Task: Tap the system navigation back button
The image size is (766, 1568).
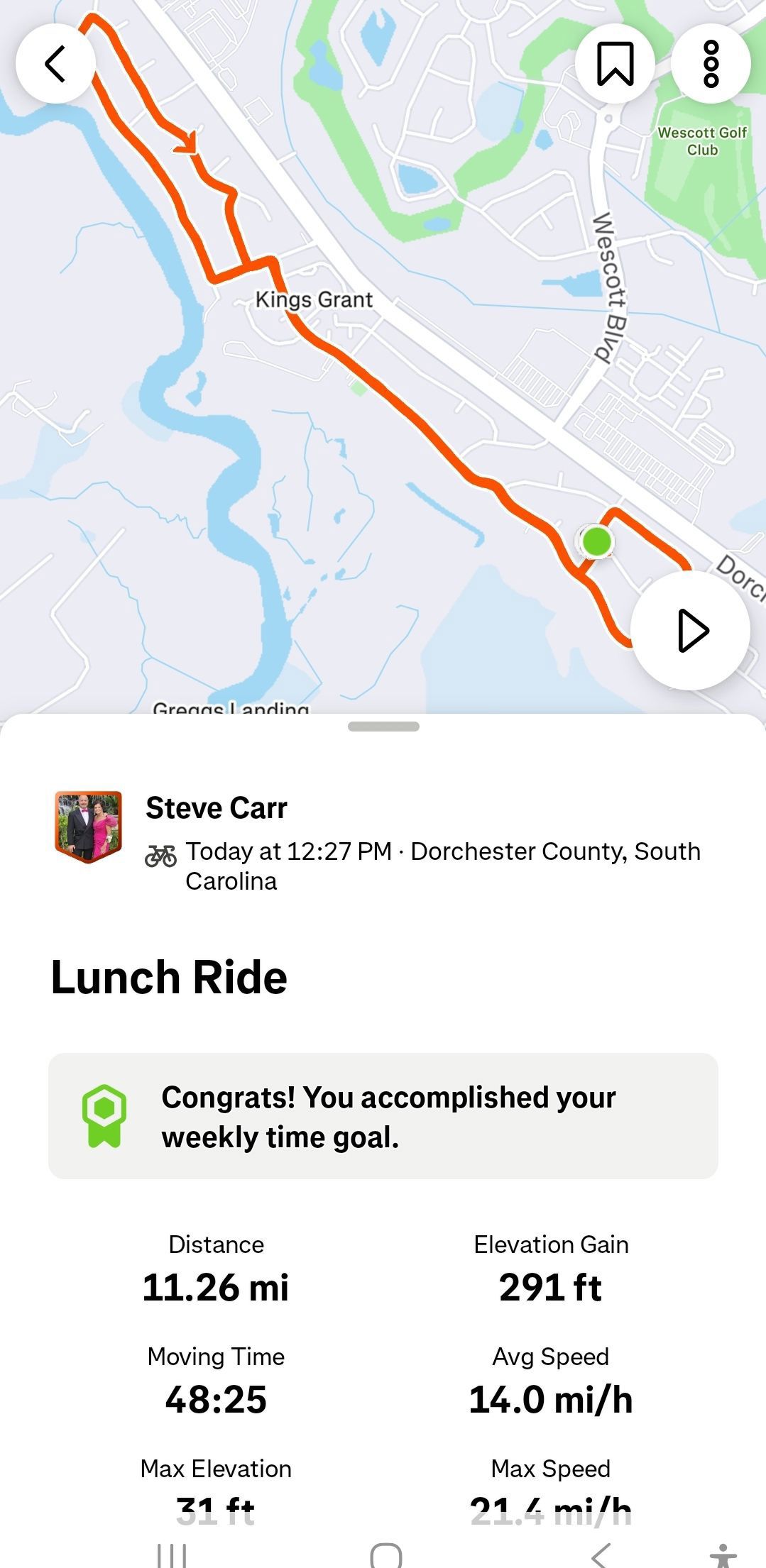Action: point(601,1555)
